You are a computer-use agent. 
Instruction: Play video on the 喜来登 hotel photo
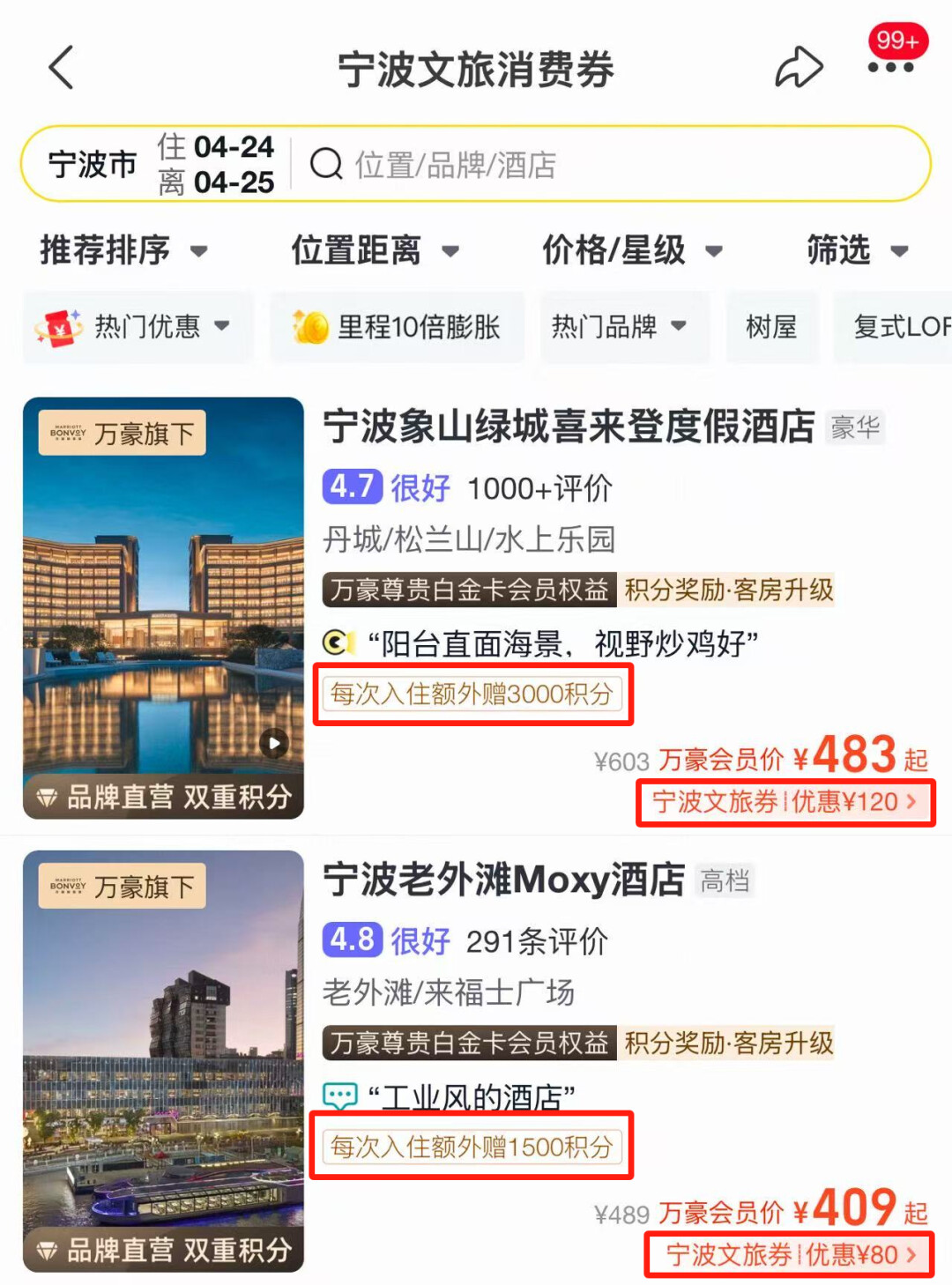coord(274,743)
